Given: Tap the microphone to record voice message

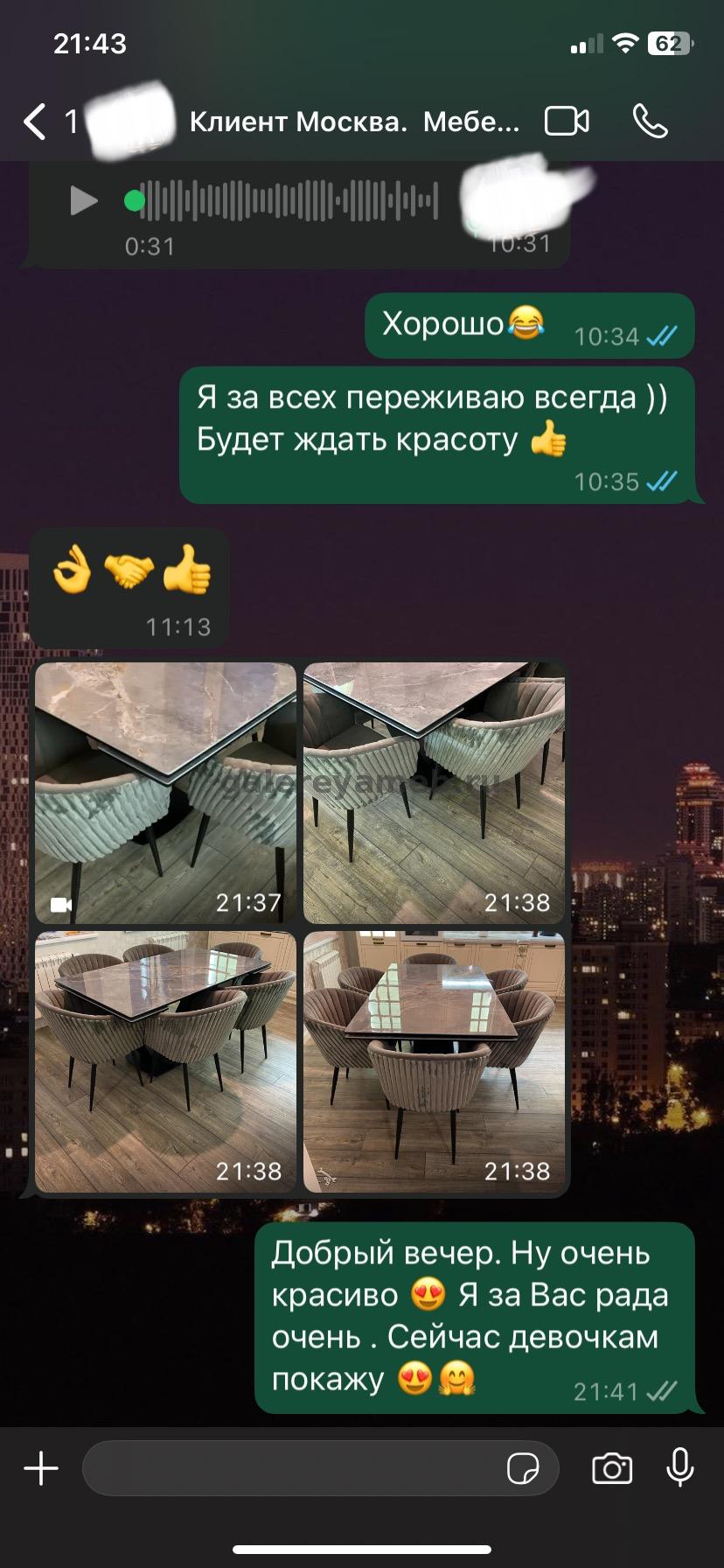Looking at the screenshot, I should [680, 1468].
